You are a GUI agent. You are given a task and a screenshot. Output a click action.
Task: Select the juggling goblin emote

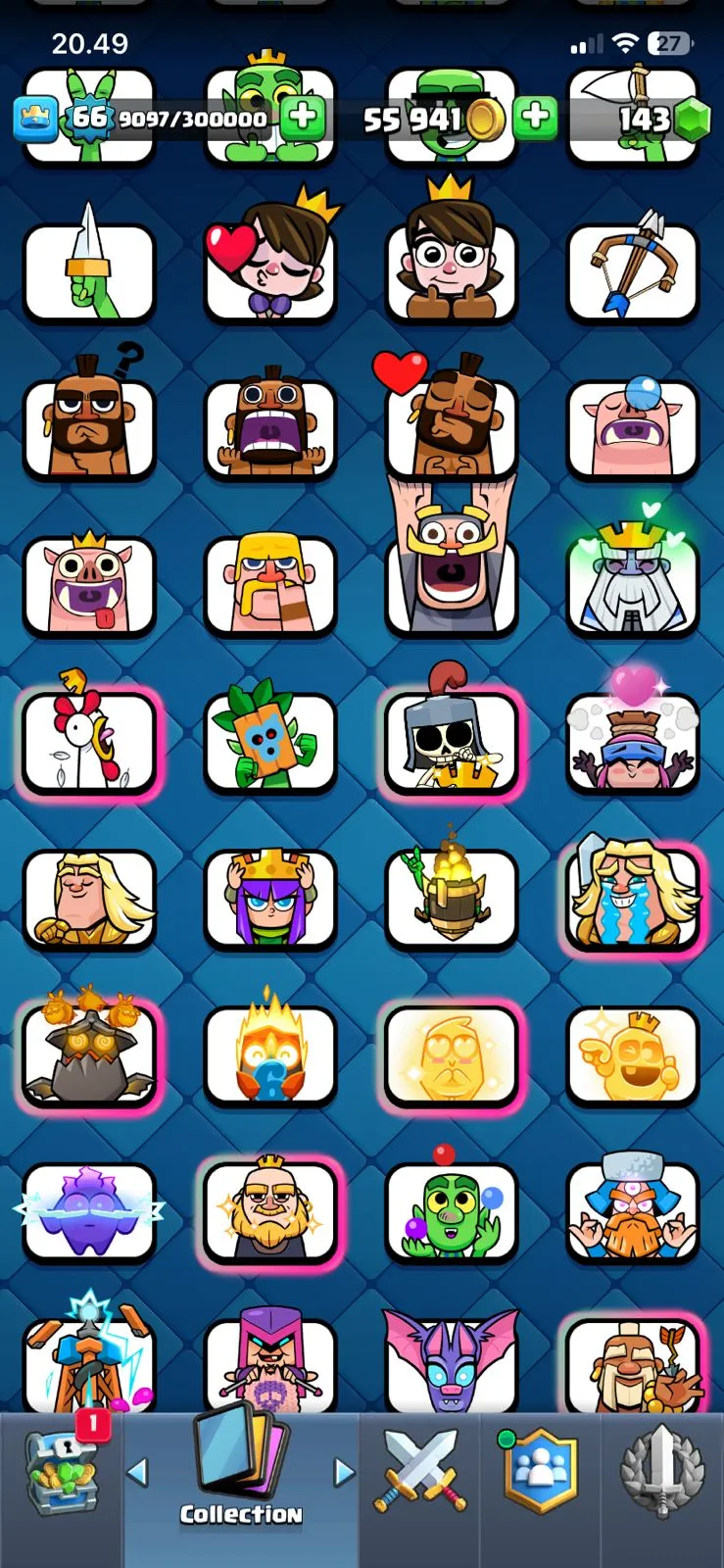click(x=451, y=1212)
